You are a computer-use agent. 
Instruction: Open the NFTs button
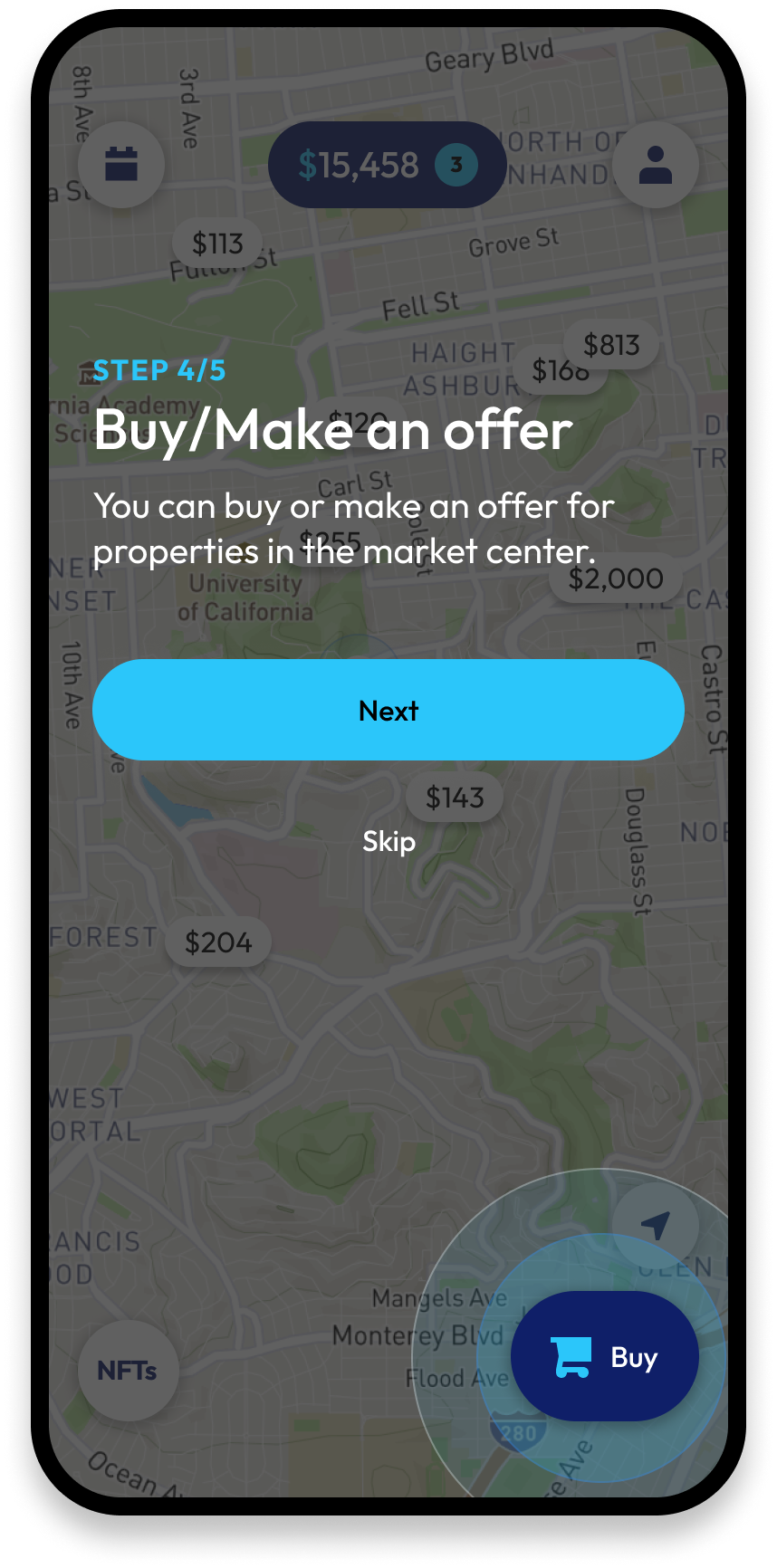pyautogui.click(x=127, y=1371)
